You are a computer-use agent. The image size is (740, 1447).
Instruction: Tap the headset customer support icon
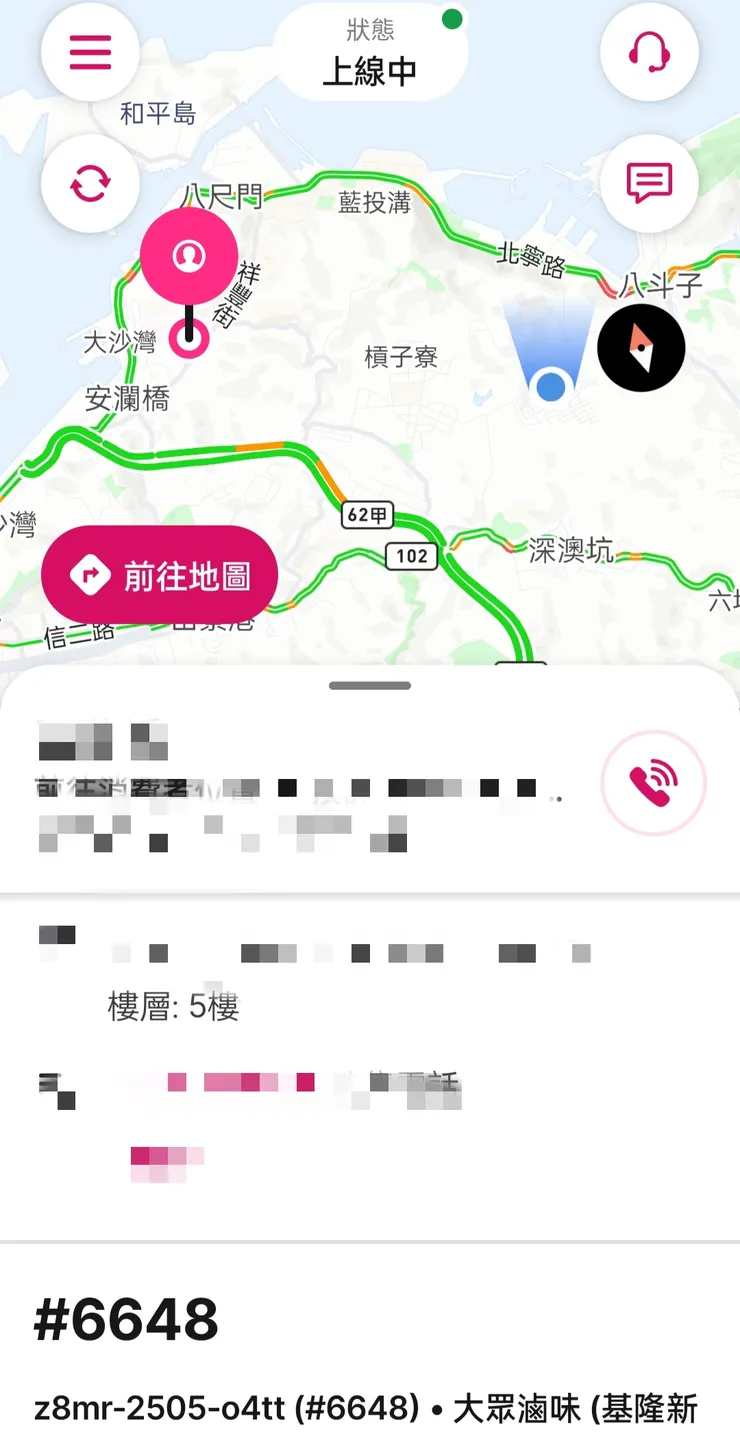click(x=649, y=52)
